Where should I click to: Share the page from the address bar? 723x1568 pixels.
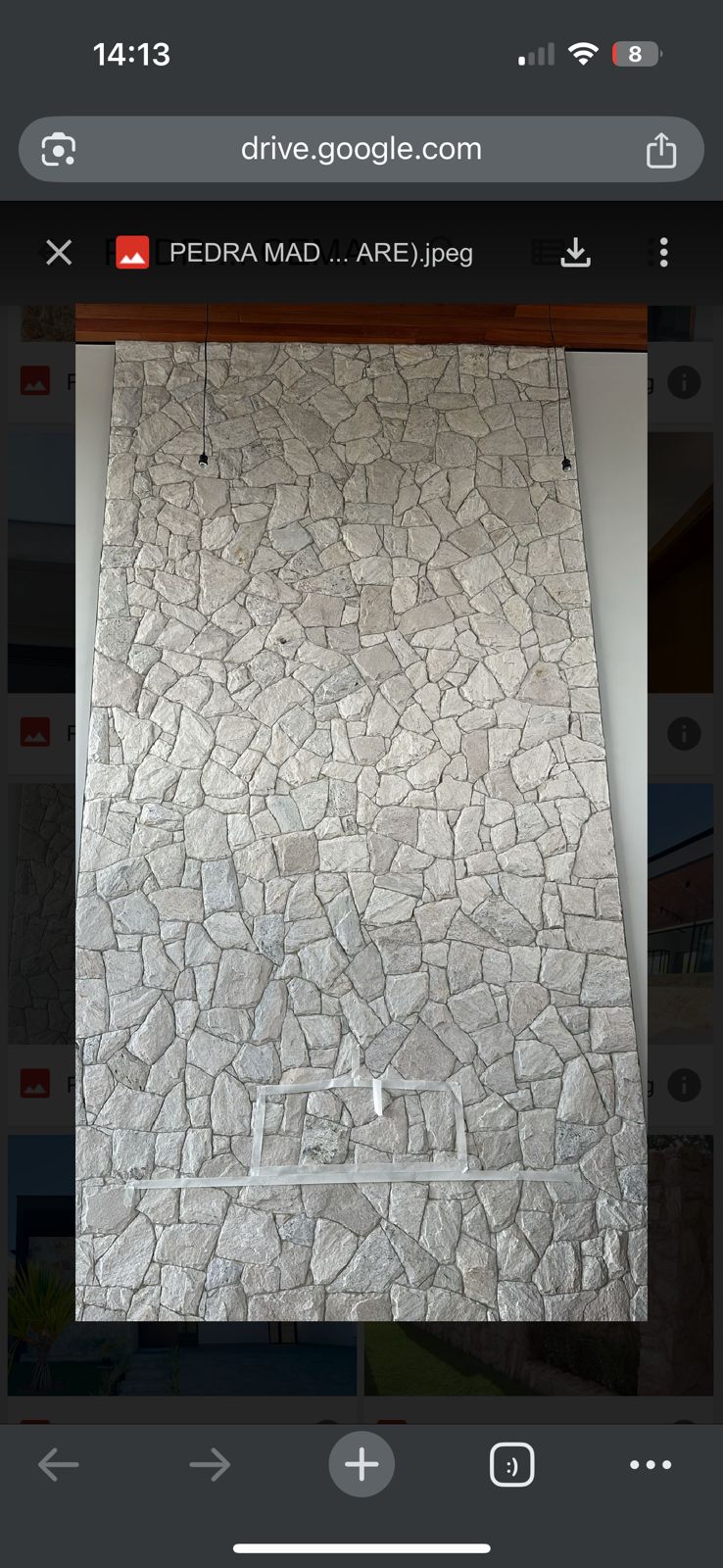tap(660, 150)
